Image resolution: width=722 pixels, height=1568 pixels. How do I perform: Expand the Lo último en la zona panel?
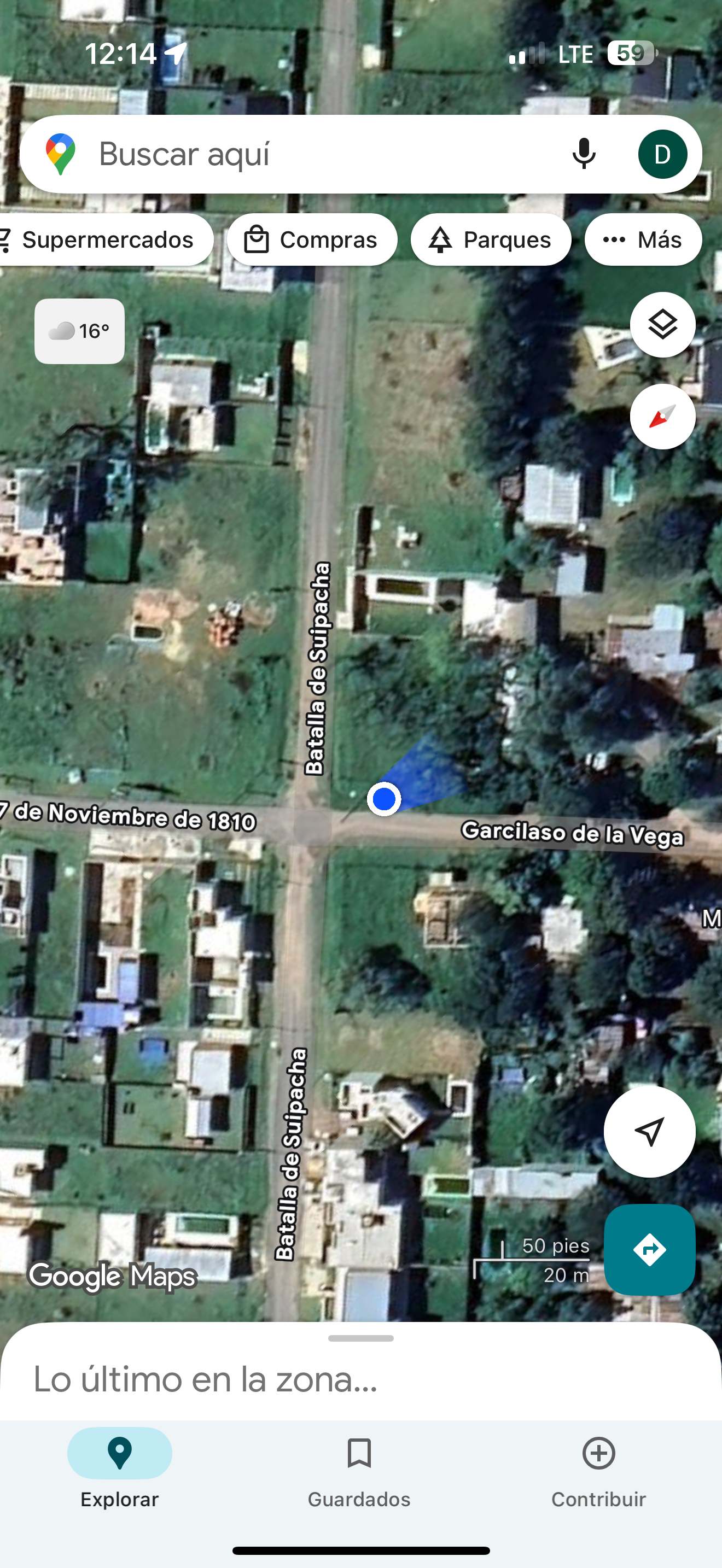point(360,1370)
